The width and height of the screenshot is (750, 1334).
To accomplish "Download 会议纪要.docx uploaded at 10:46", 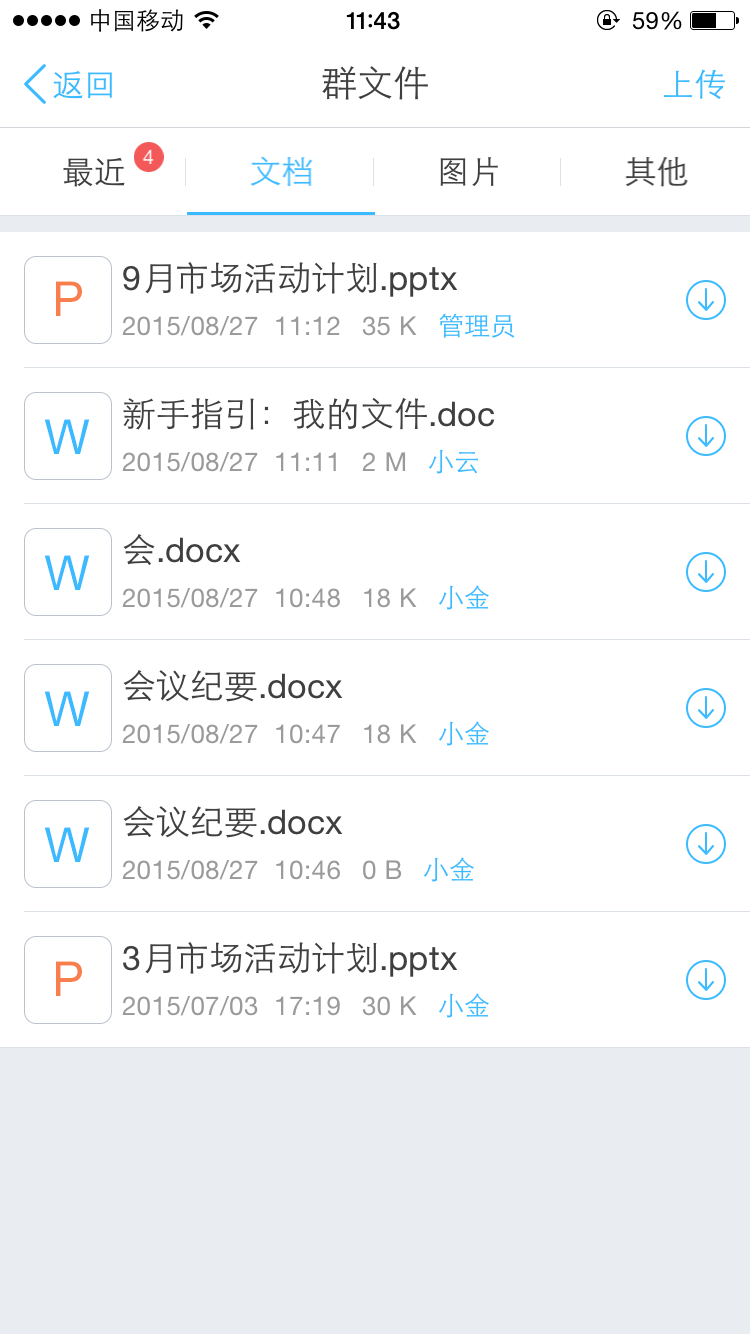I will tap(705, 844).
